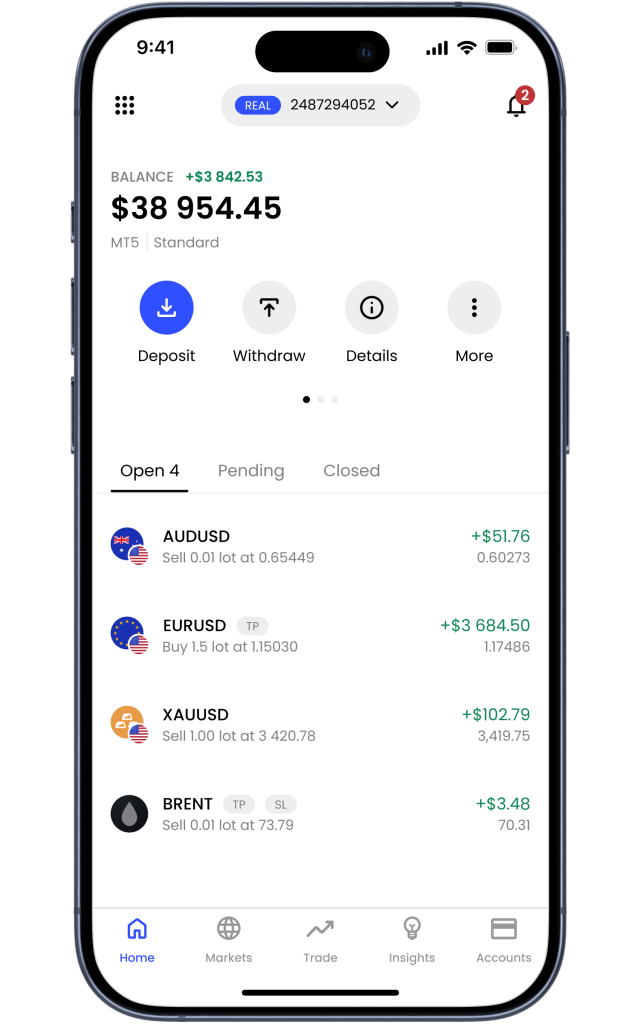Viewport: 640px width, 1024px height.
Task: Open the XAUUSD position
Action: point(320,724)
